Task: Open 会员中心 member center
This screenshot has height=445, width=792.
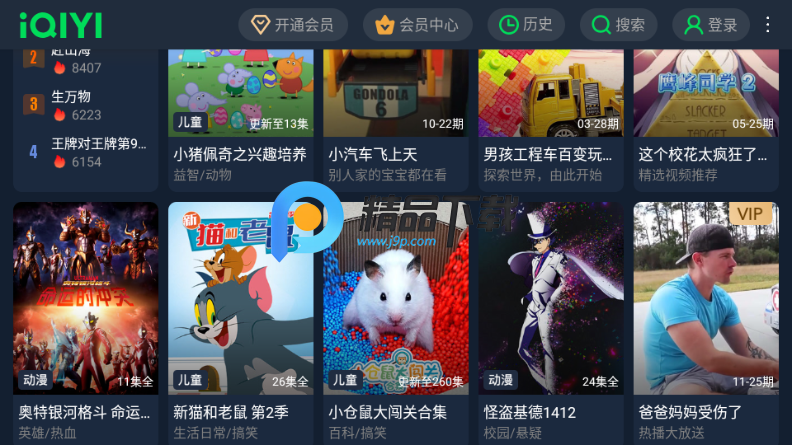Action: coord(417,25)
